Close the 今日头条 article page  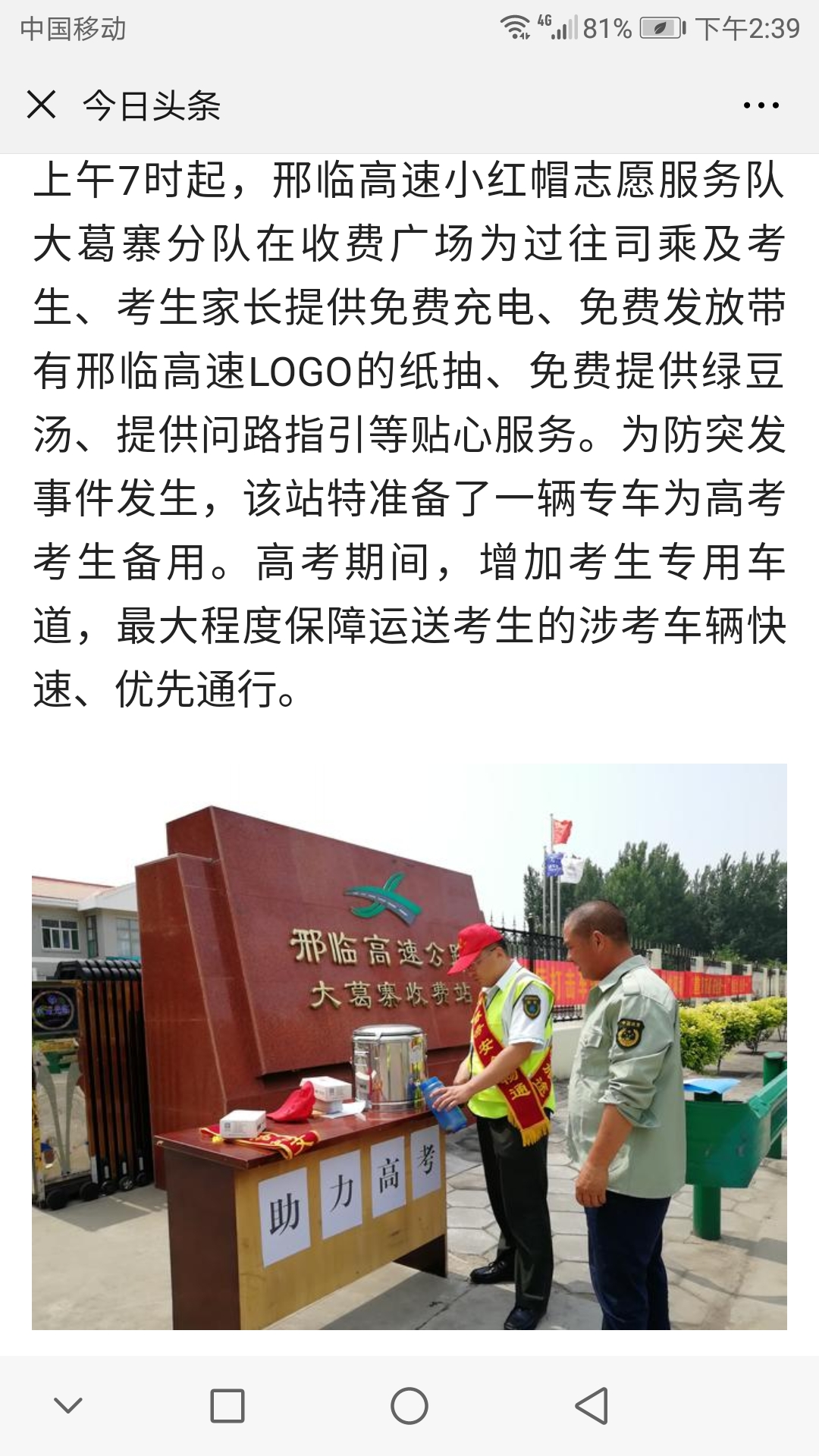[x=41, y=105]
